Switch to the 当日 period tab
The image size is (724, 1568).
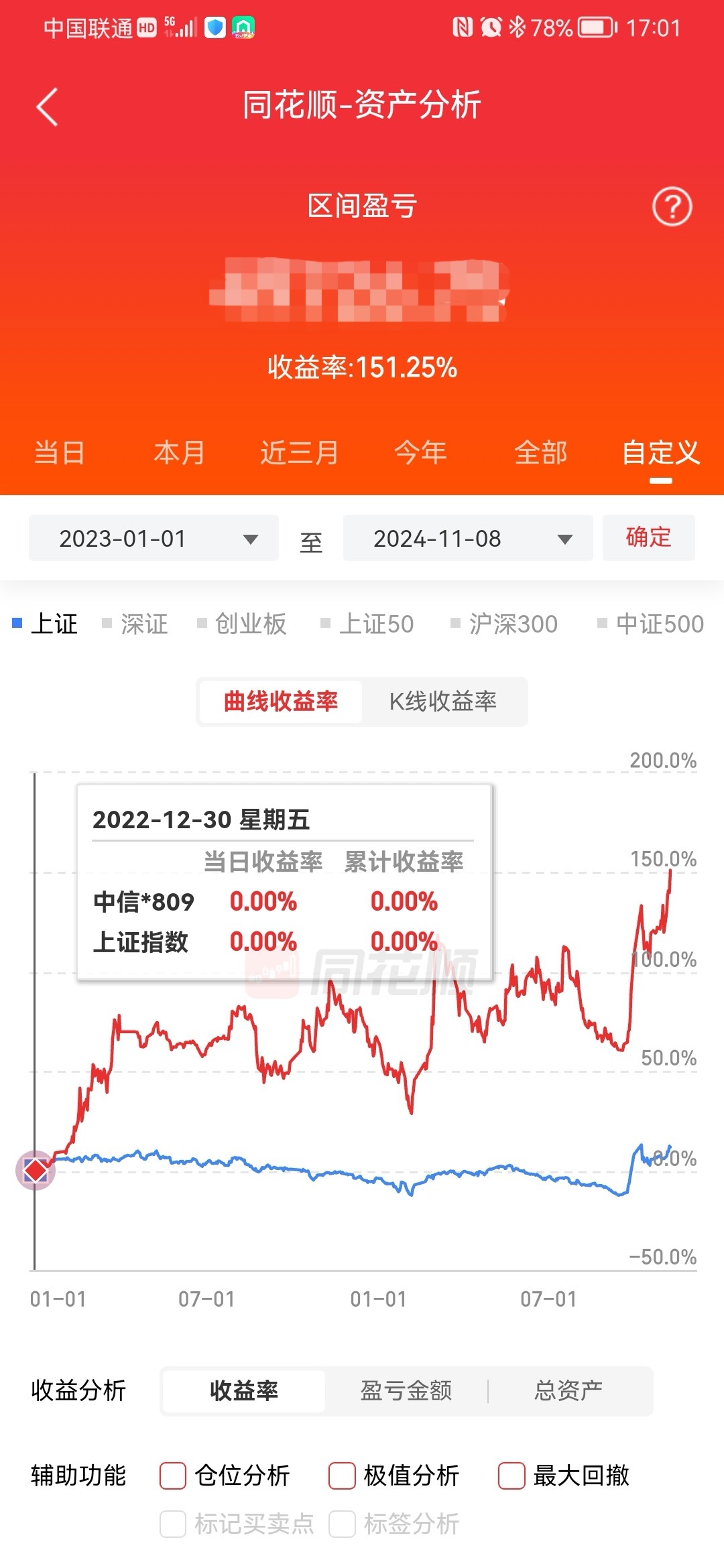(x=59, y=453)
